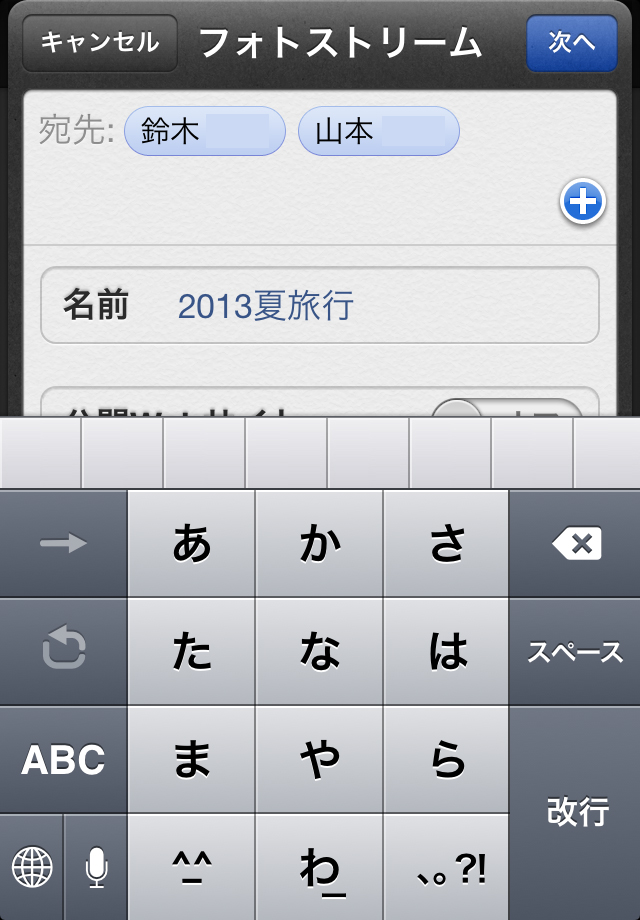640x920 pixels.
Task: Start dictation with the microphone key
Action: [x=96, y=867]
